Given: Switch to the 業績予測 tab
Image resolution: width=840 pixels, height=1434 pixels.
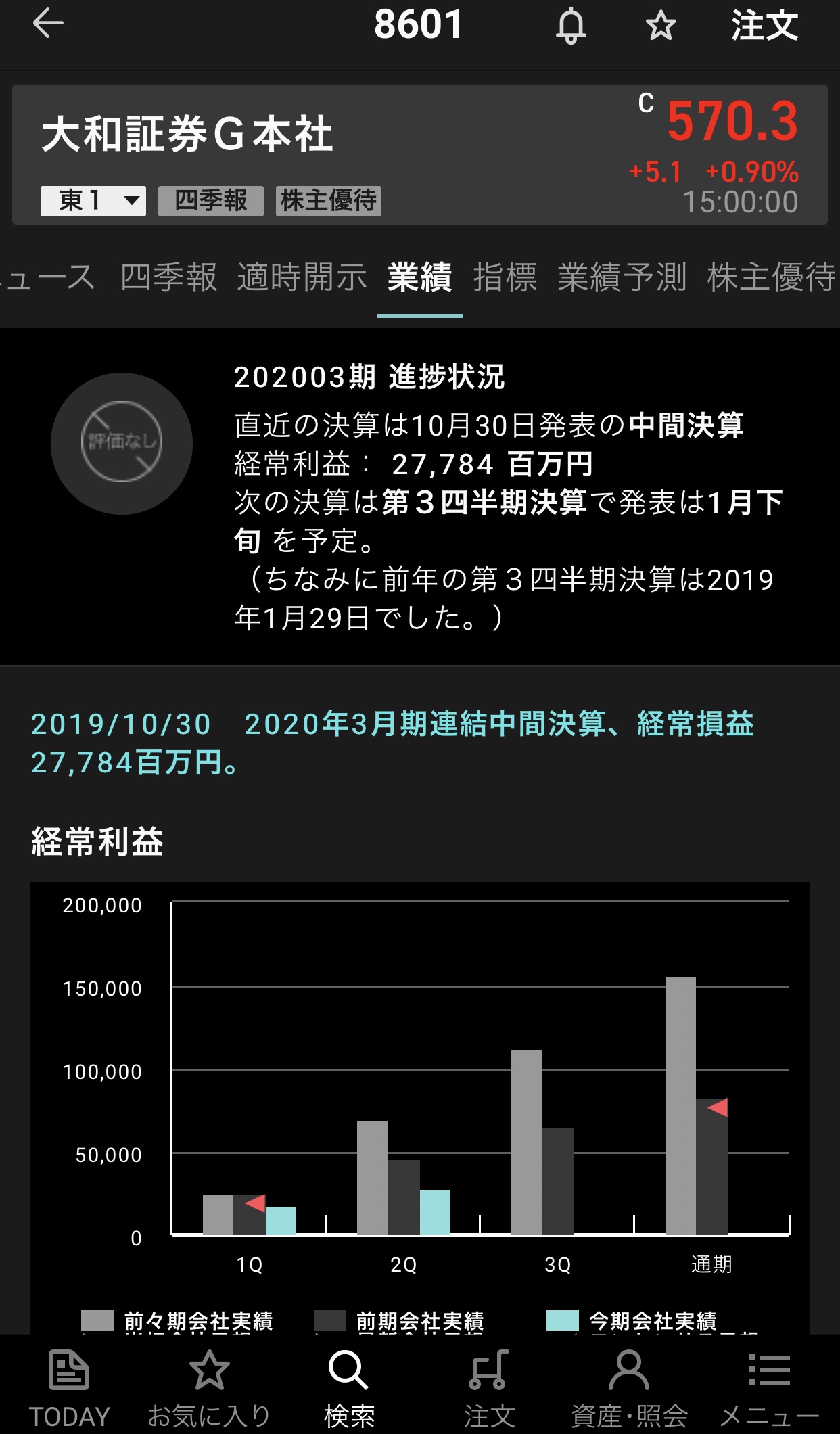Looking at the screenshot, I should (622, 277).
